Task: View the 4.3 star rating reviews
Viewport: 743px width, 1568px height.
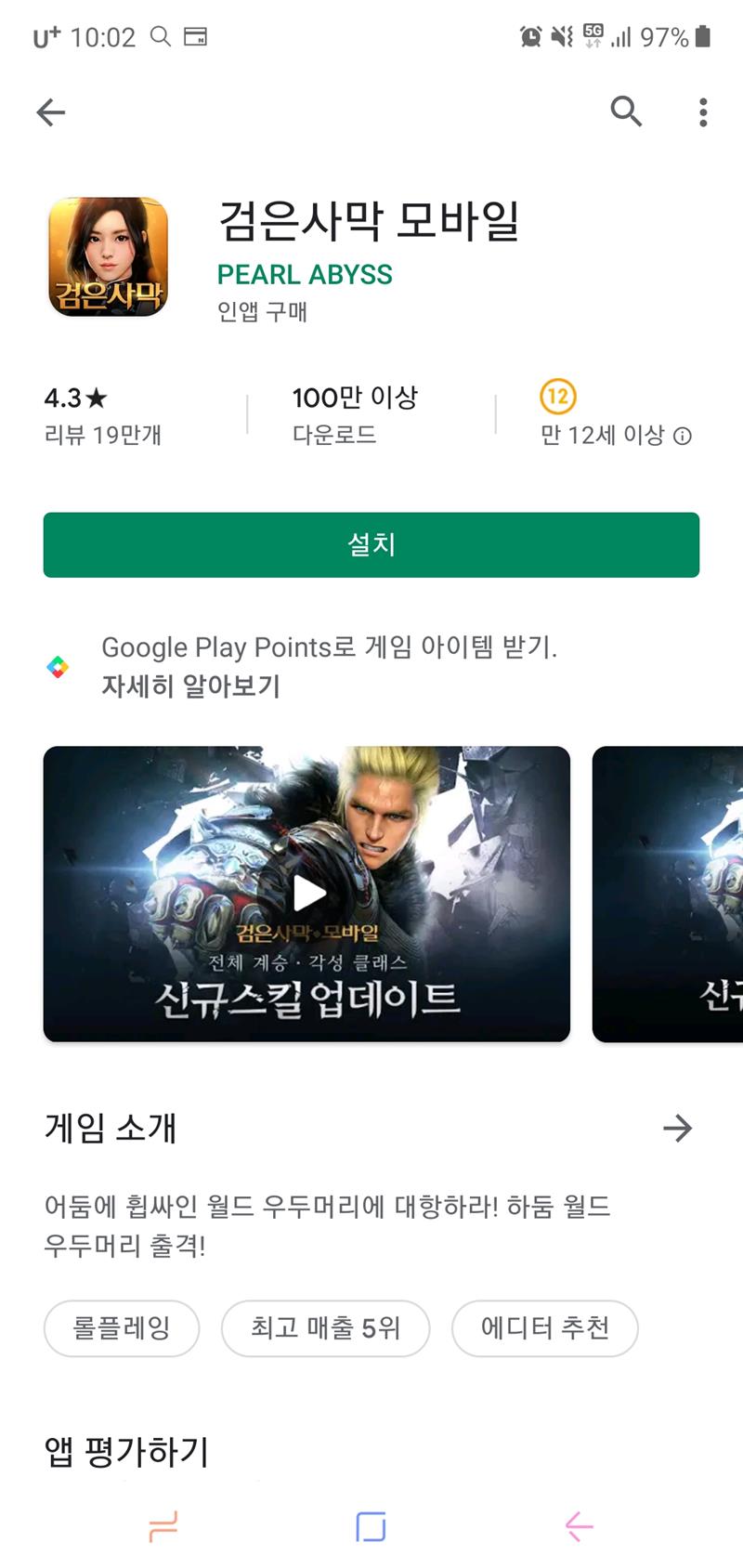Action: pyautogui.click(x=102, y=415)
